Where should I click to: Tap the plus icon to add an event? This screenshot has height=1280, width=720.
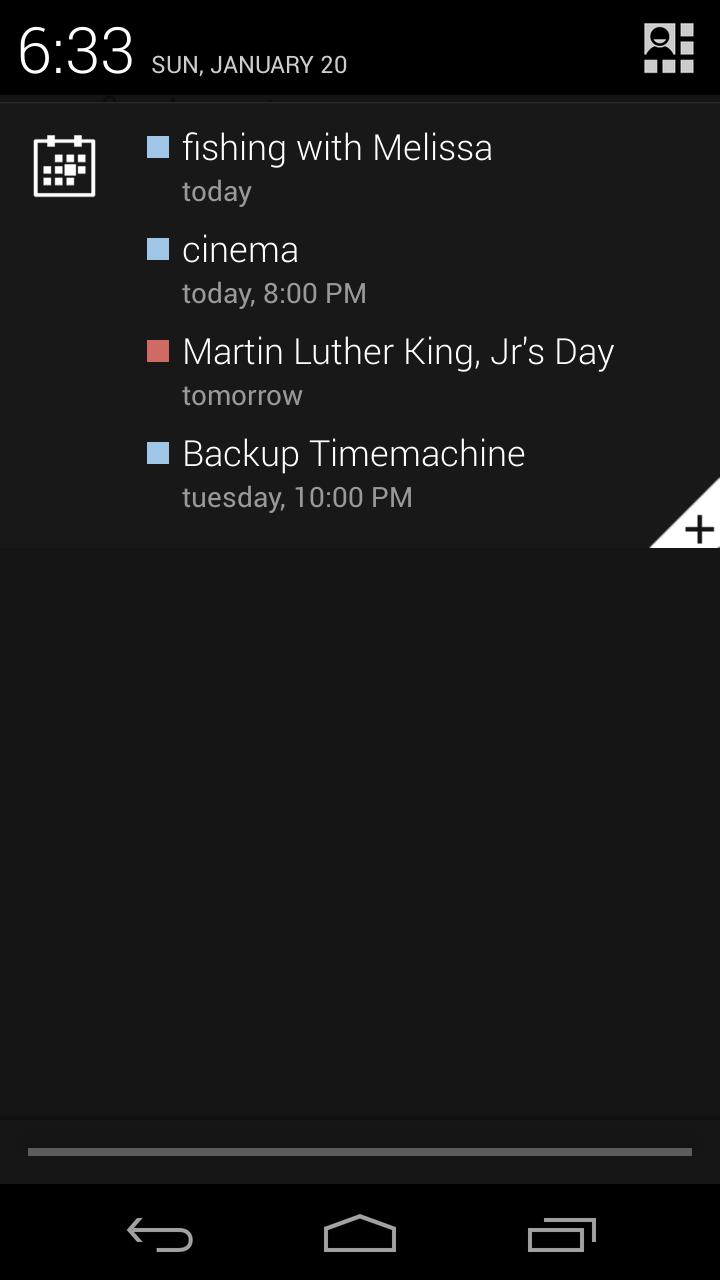pos(699,527)
